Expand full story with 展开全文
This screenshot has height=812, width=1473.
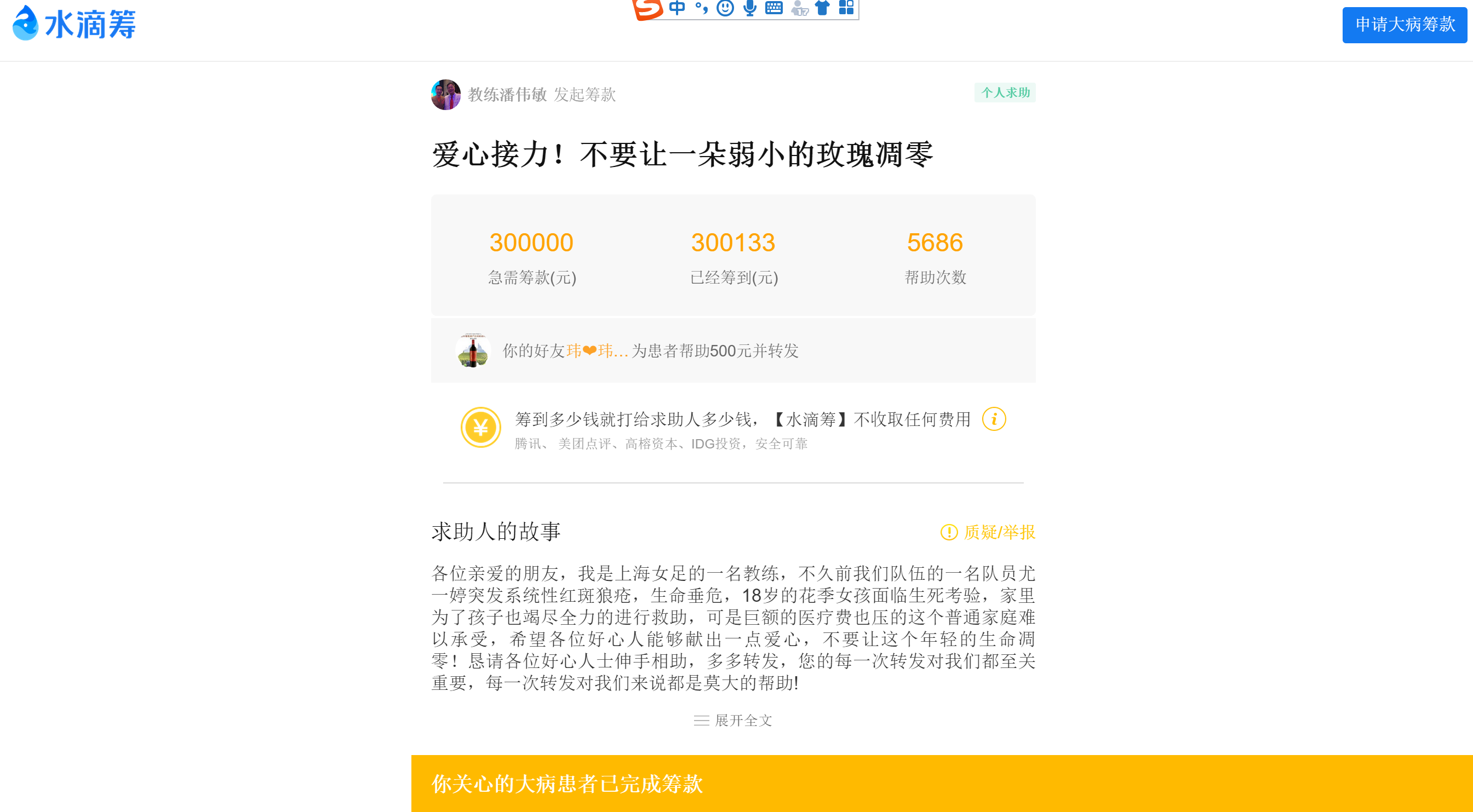(x=732, y=720)
